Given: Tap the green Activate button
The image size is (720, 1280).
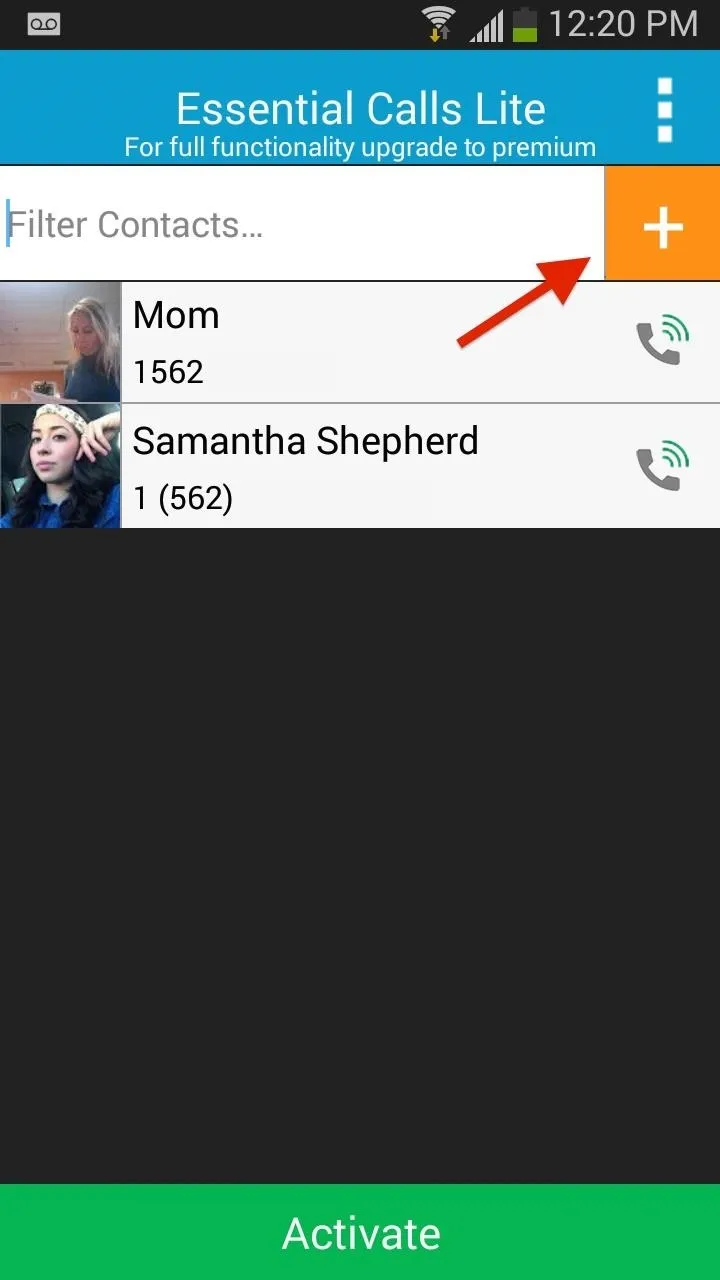Looking at the screenshot, I should click(x=360, y=1232).
